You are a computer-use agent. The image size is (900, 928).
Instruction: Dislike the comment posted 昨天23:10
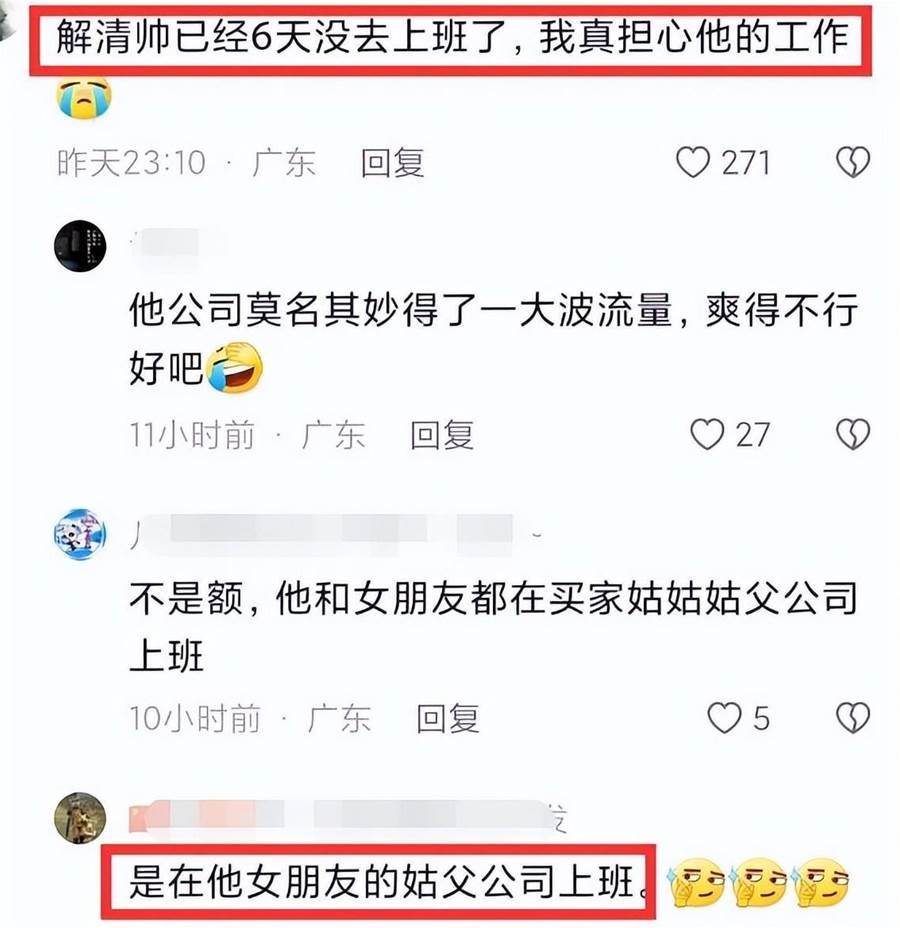coord(852,162)
